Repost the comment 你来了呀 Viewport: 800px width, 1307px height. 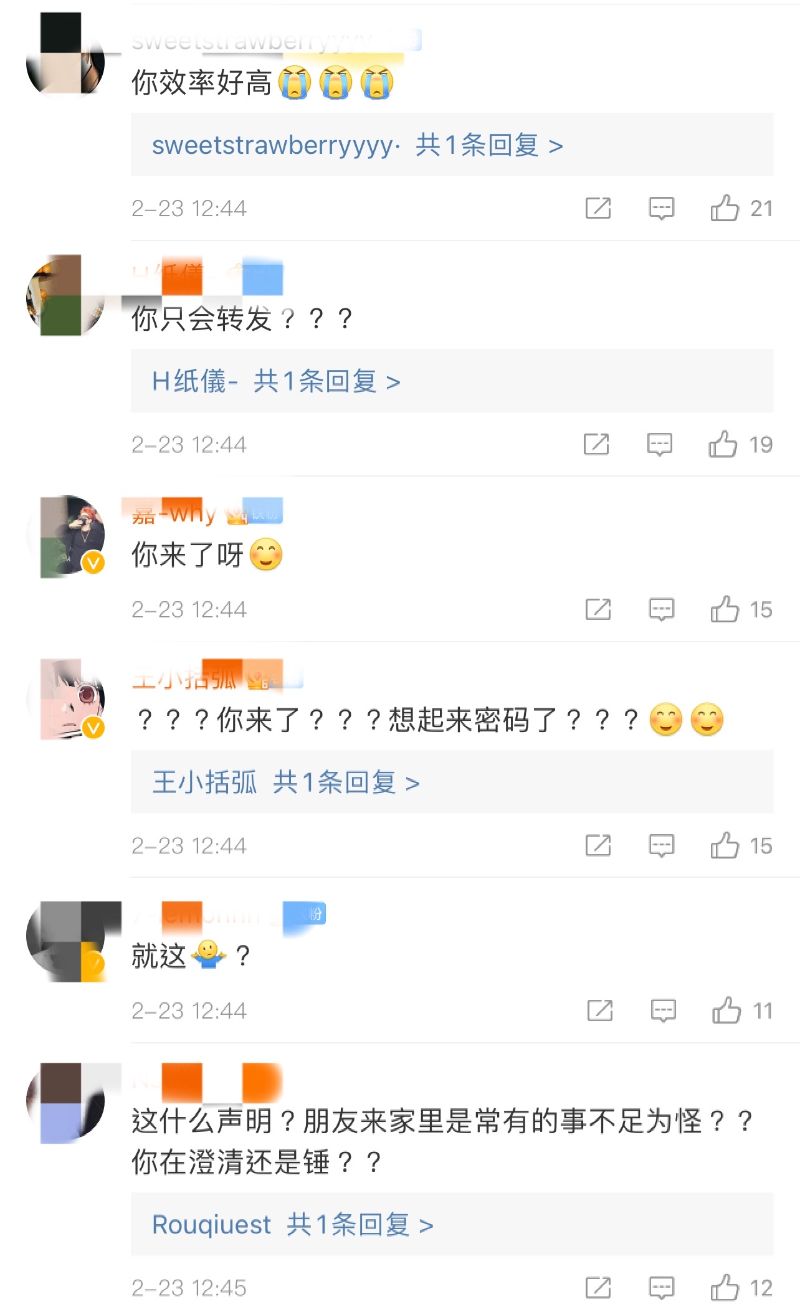tap(597, 609)
